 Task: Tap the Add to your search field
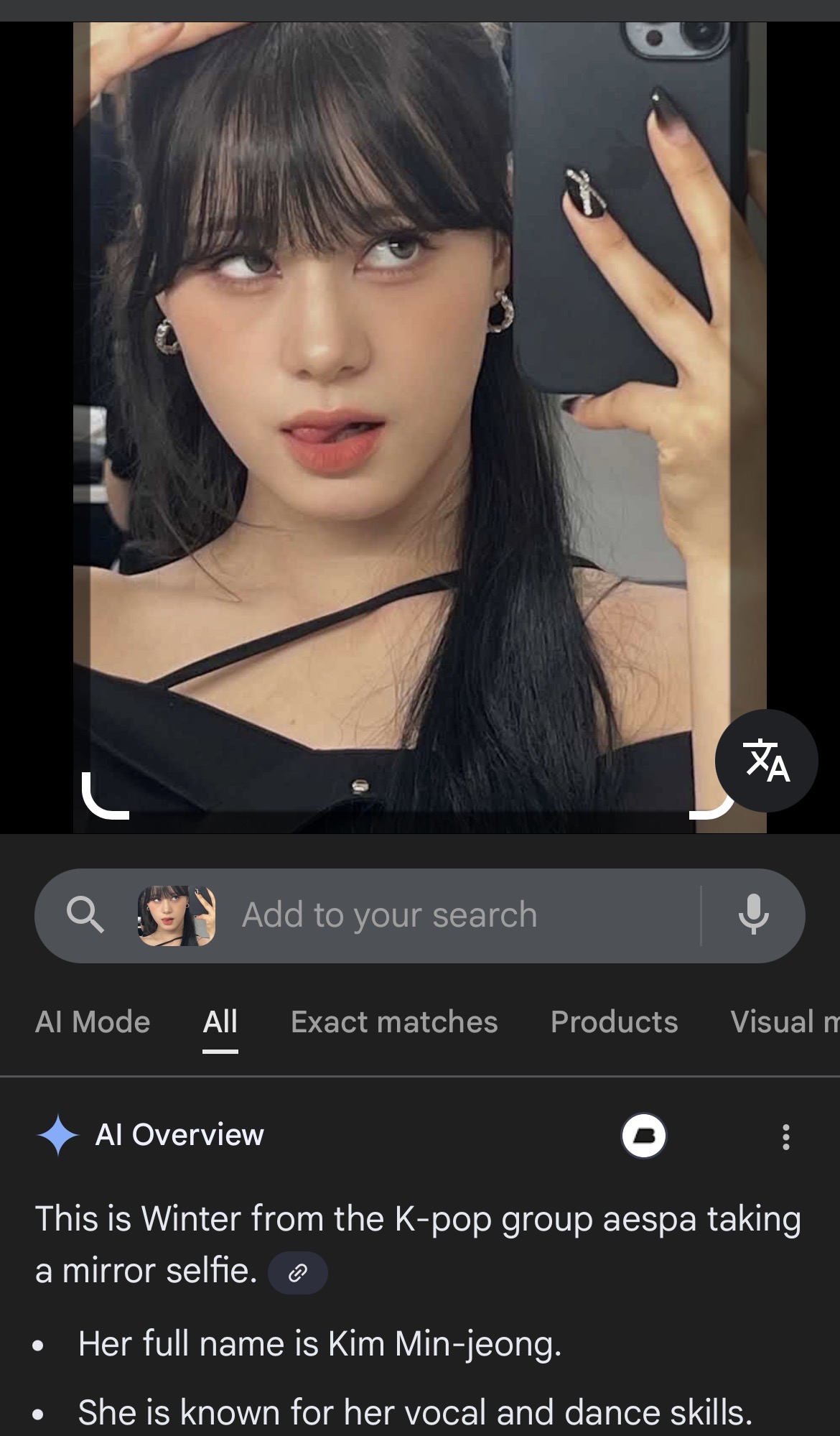pyautogui.click(x=431, y=915)
